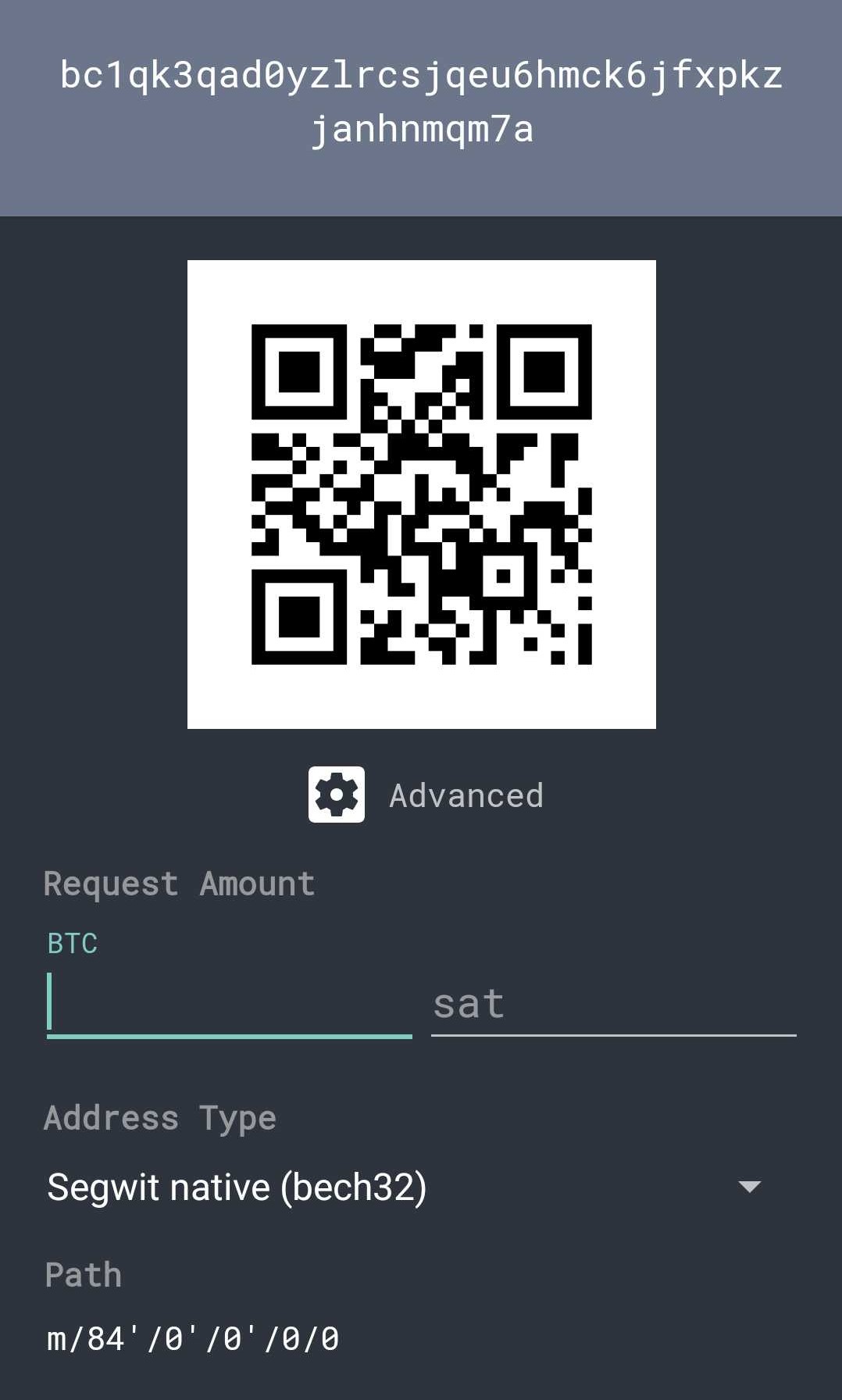Tap the sat amount field
Viewport: 842px width, 1400px height.
tap(613, 1005)
